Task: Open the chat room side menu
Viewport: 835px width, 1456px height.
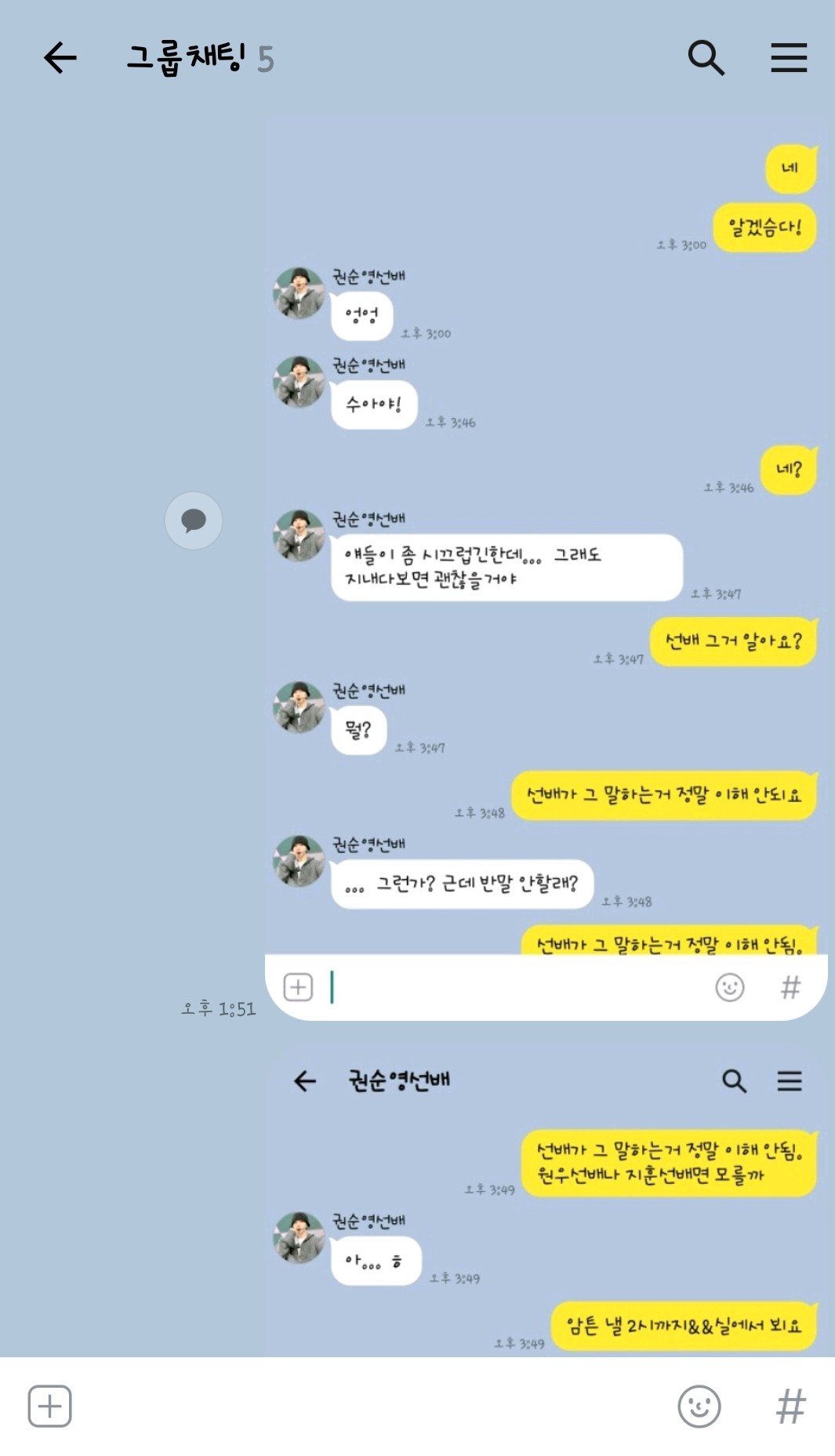Action: 788,58
